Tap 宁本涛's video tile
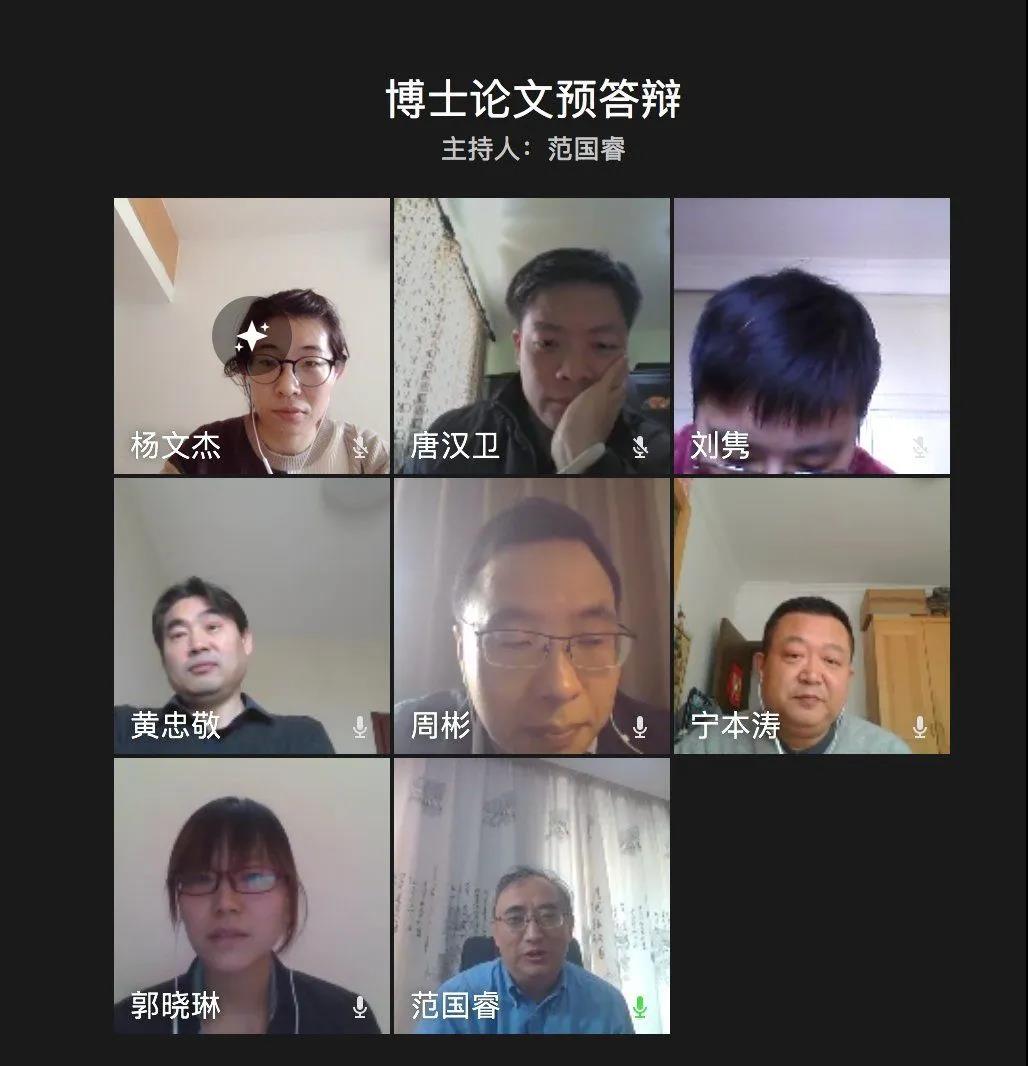This screenshot has width=1028, height=1066. point(811,616)
